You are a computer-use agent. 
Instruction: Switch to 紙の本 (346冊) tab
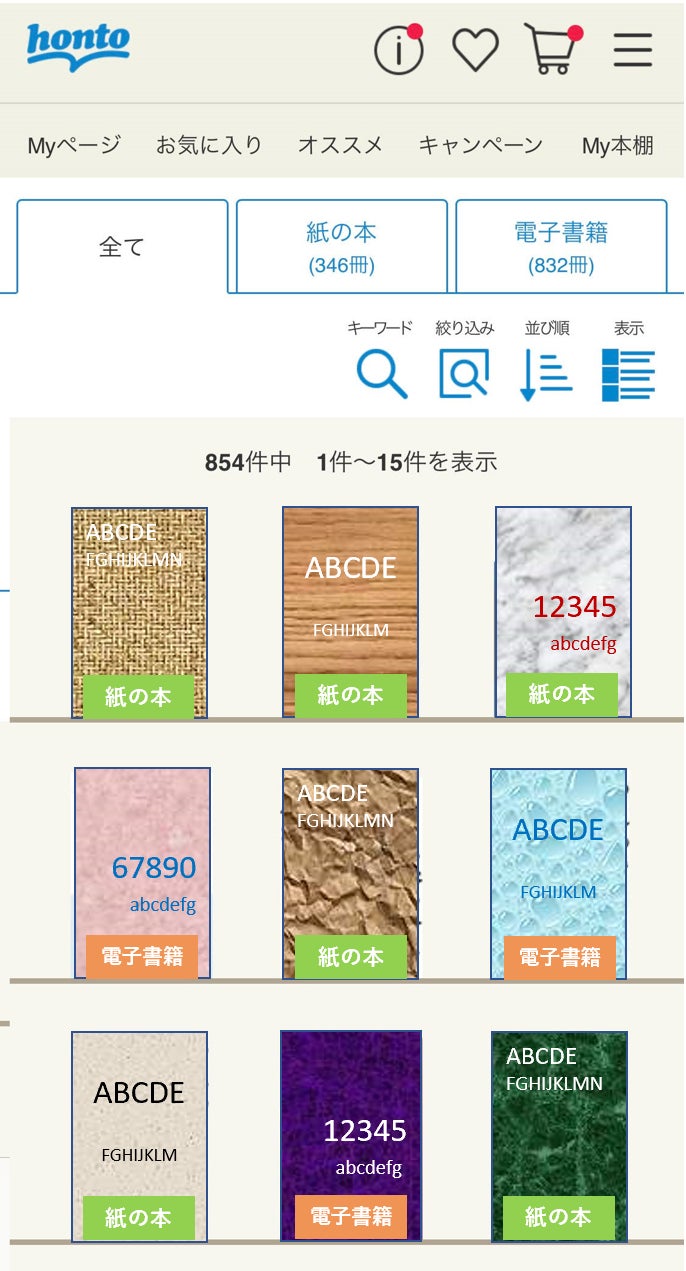(x=341, y=247)
